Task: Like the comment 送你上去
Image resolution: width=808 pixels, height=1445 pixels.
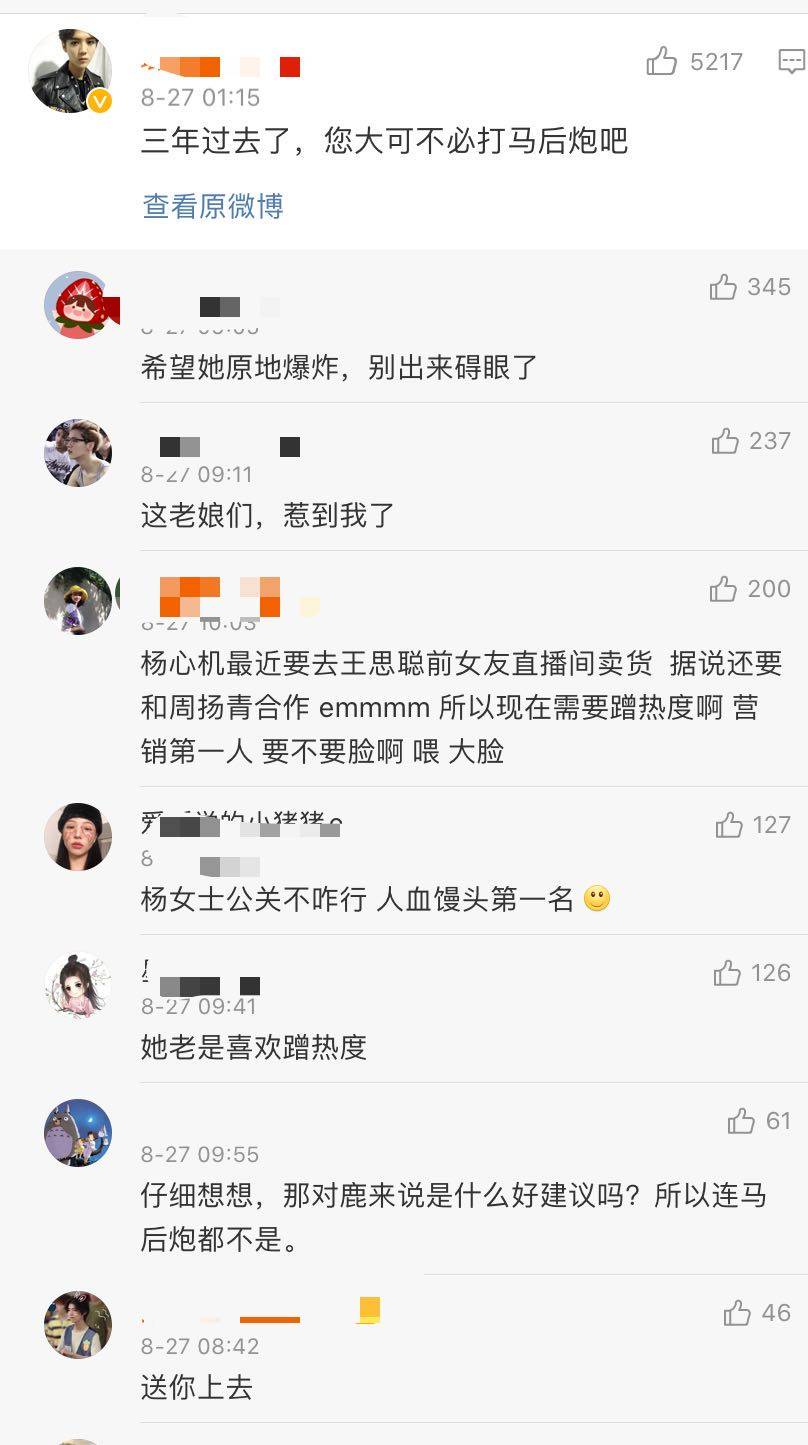Action: 737,1313
